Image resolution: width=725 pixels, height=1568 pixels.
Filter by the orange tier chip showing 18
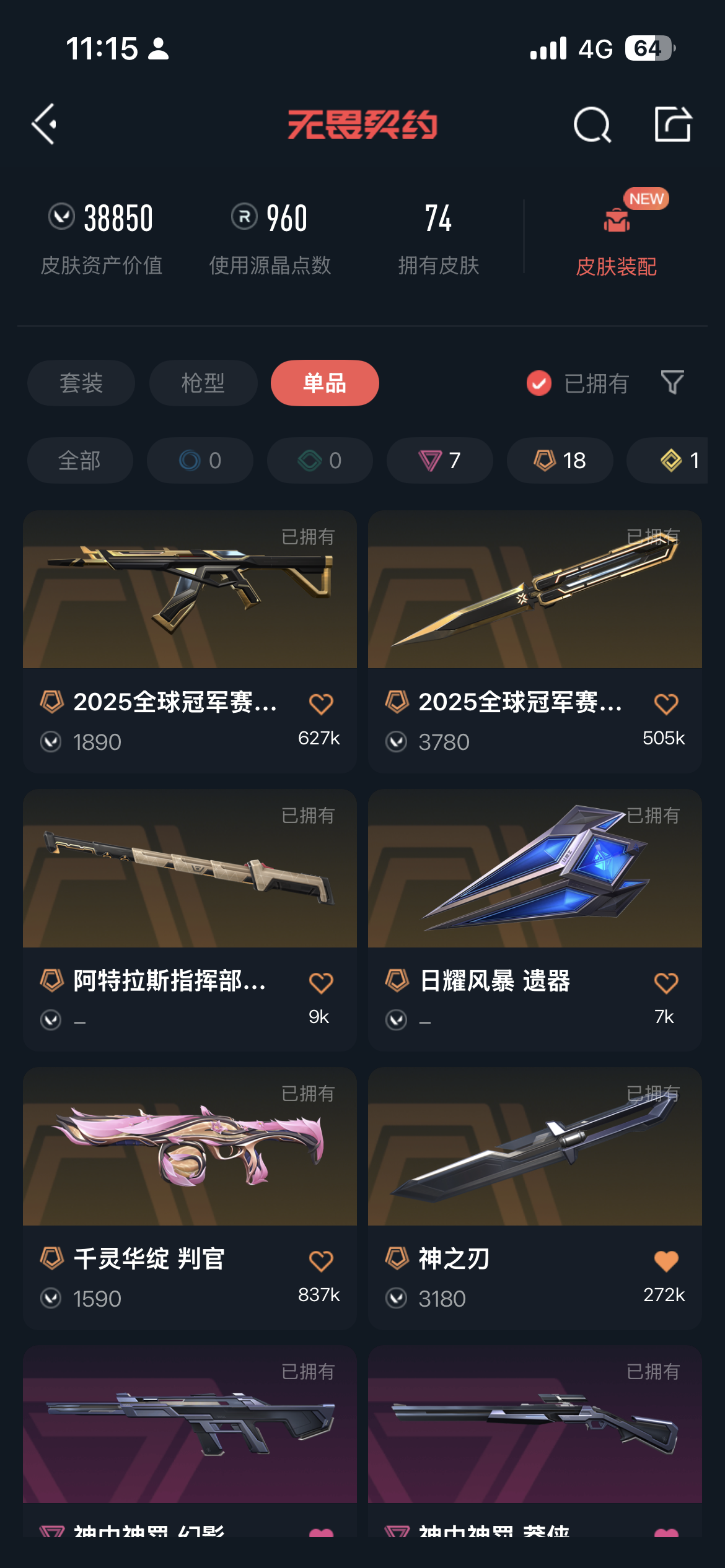click(x=560, y=461)
